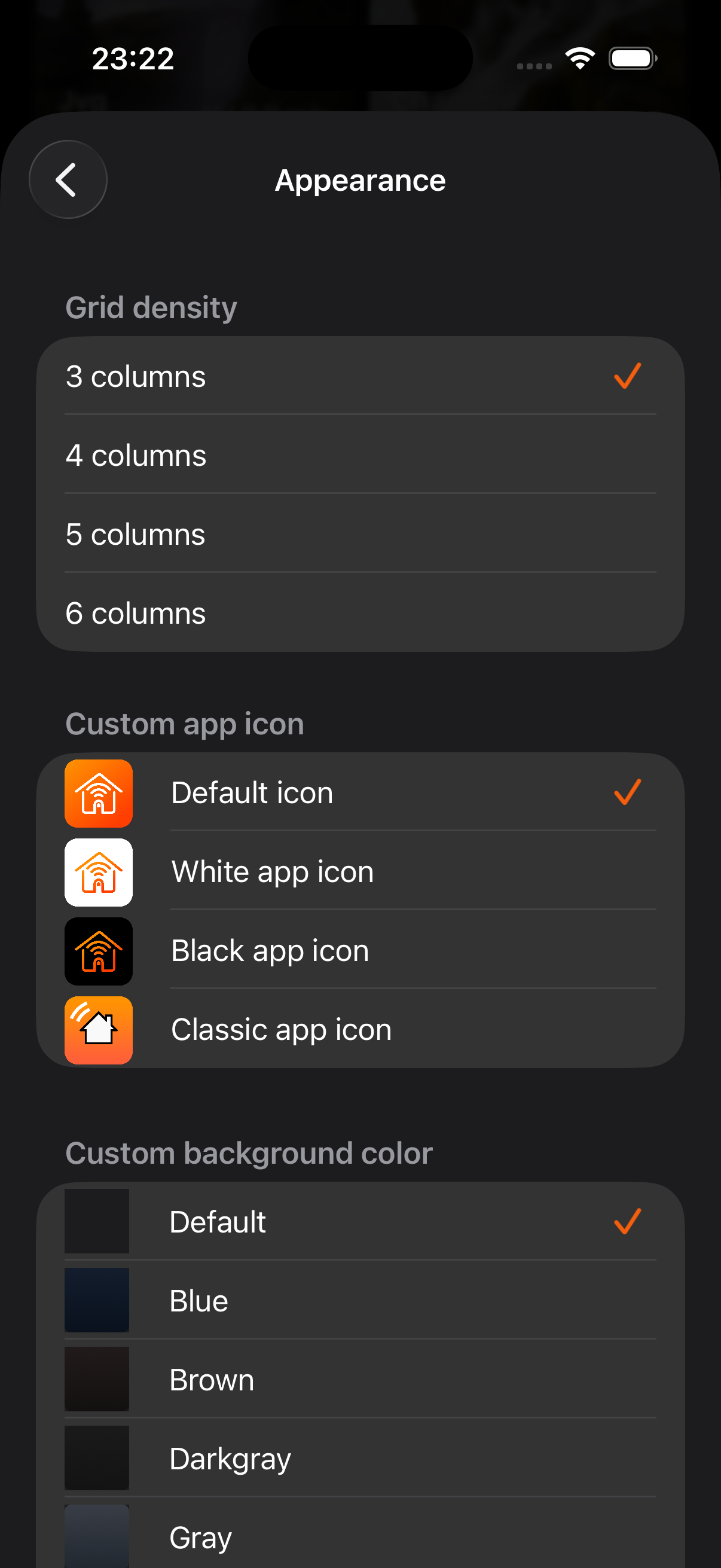
Task: Select Default background color
Action: click(360, 1222)
